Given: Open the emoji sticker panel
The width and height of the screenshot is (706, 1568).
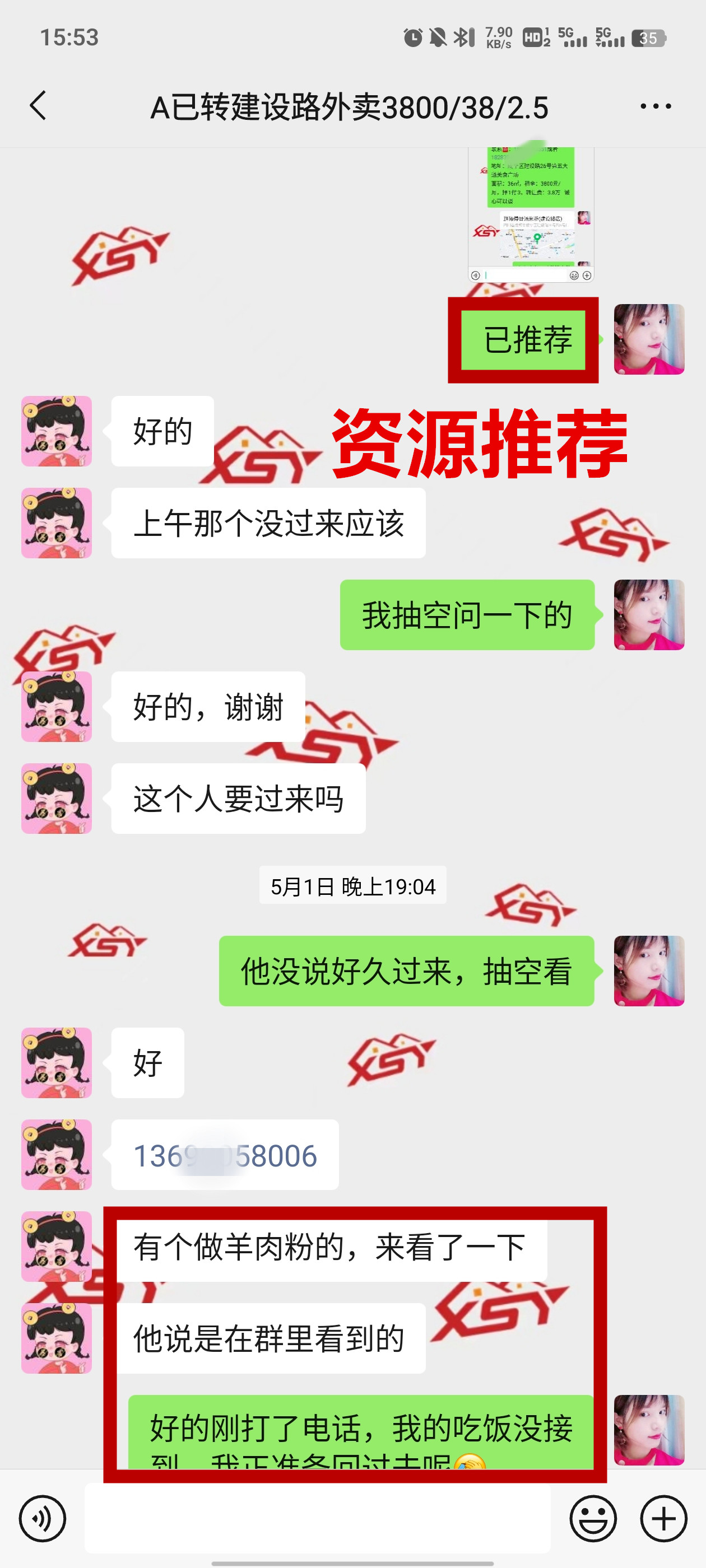Looking at the screenshot, I should click(593, 1518).
